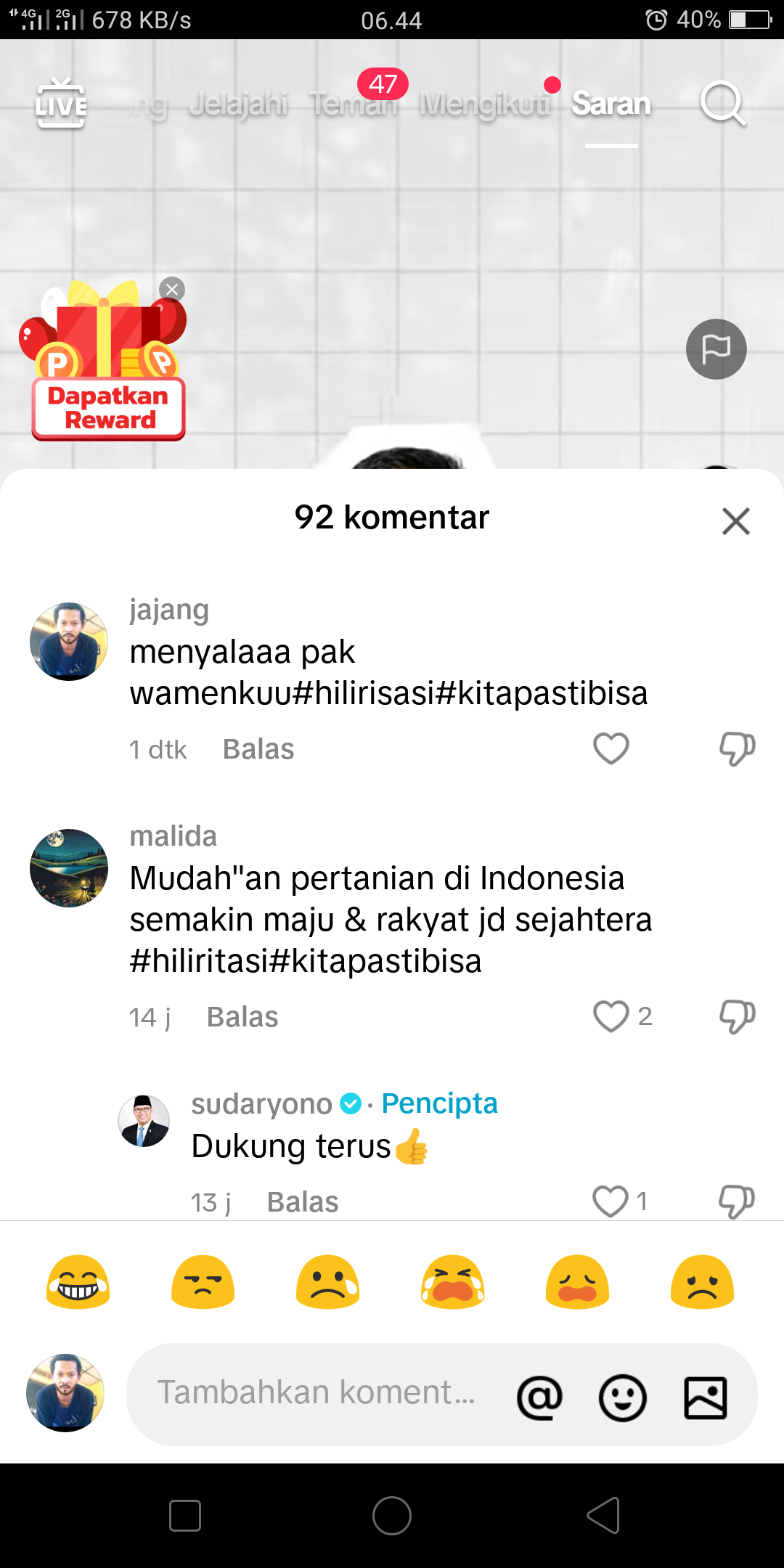
Task: Open the LIVE icon
Action: coord(61,103)
